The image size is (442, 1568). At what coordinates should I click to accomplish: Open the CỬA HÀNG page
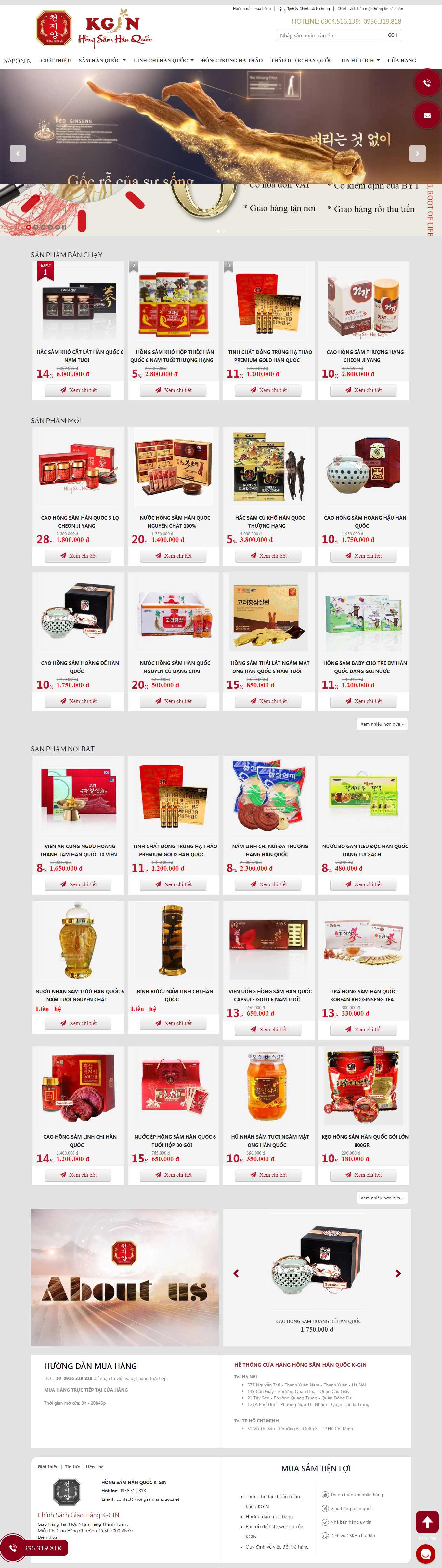click(x=401, y=60)
